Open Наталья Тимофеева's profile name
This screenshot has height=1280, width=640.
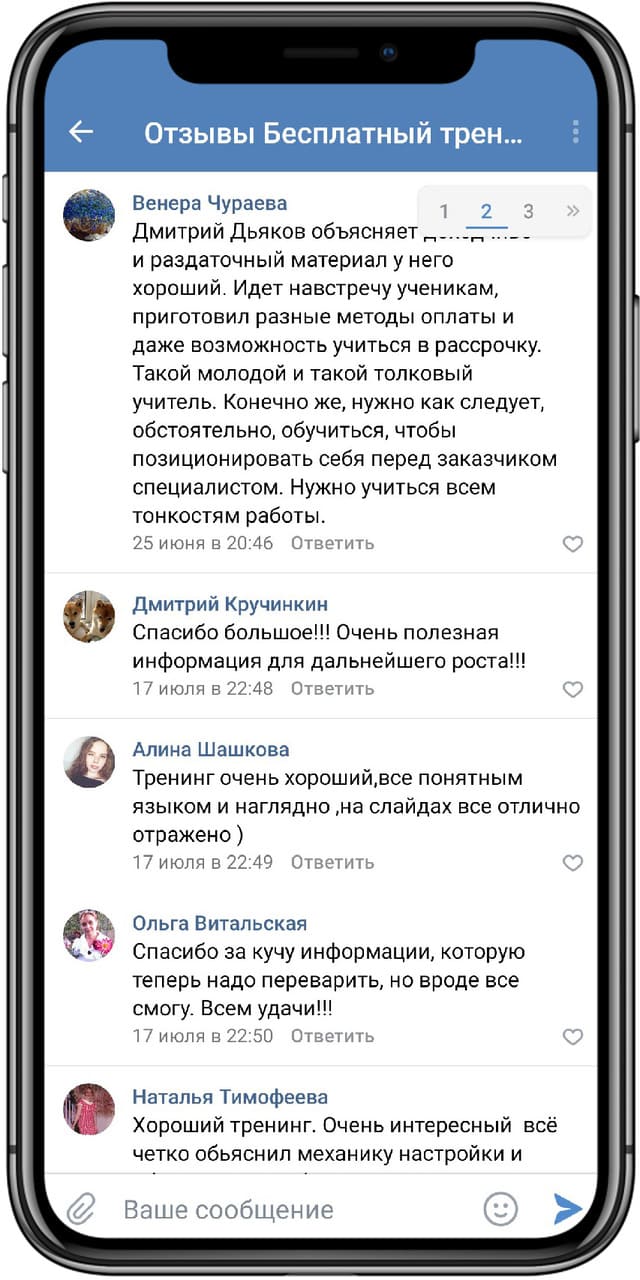tap(230, 1097)
